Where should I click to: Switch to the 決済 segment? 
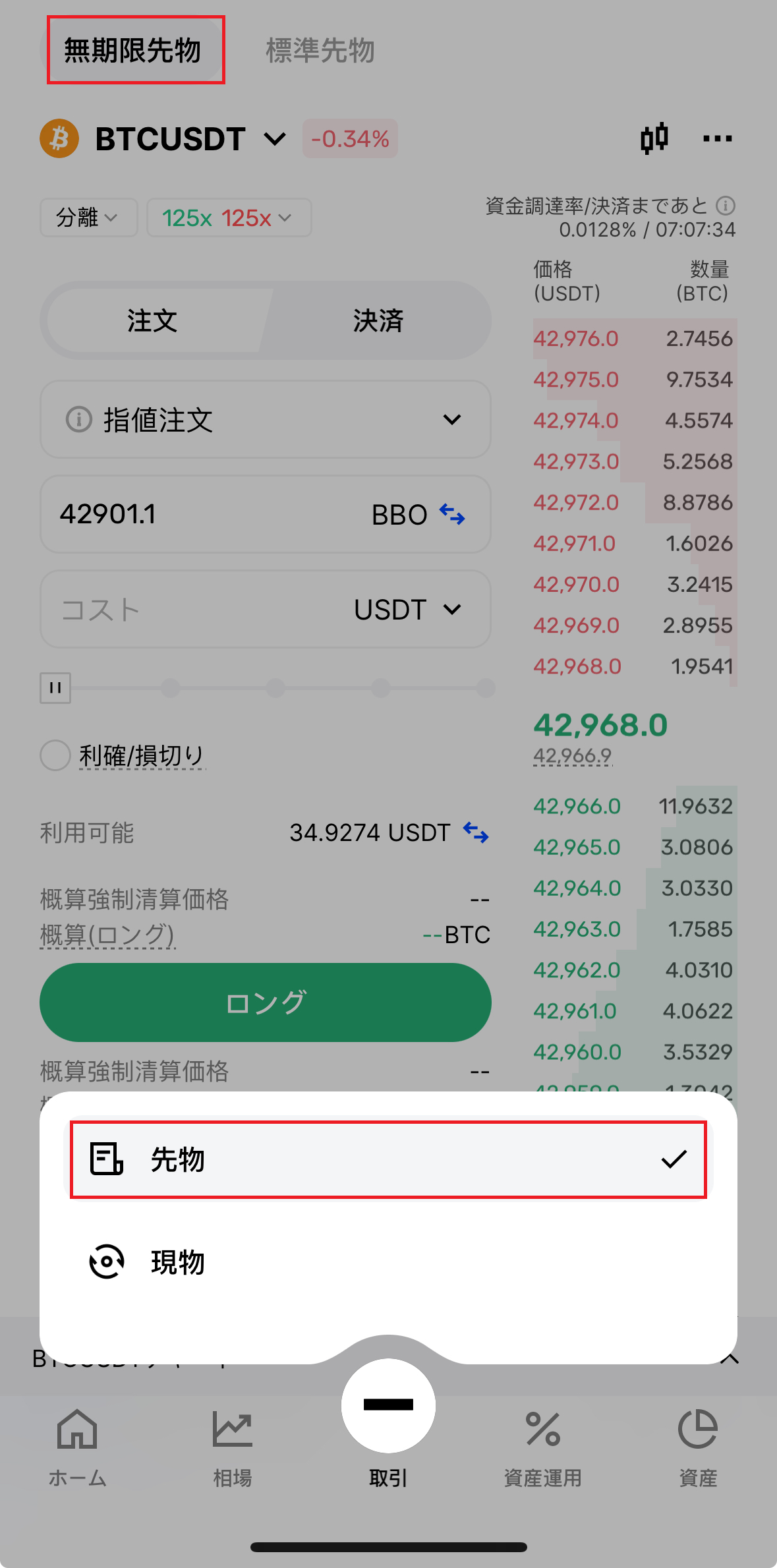[x=378, y=321]
